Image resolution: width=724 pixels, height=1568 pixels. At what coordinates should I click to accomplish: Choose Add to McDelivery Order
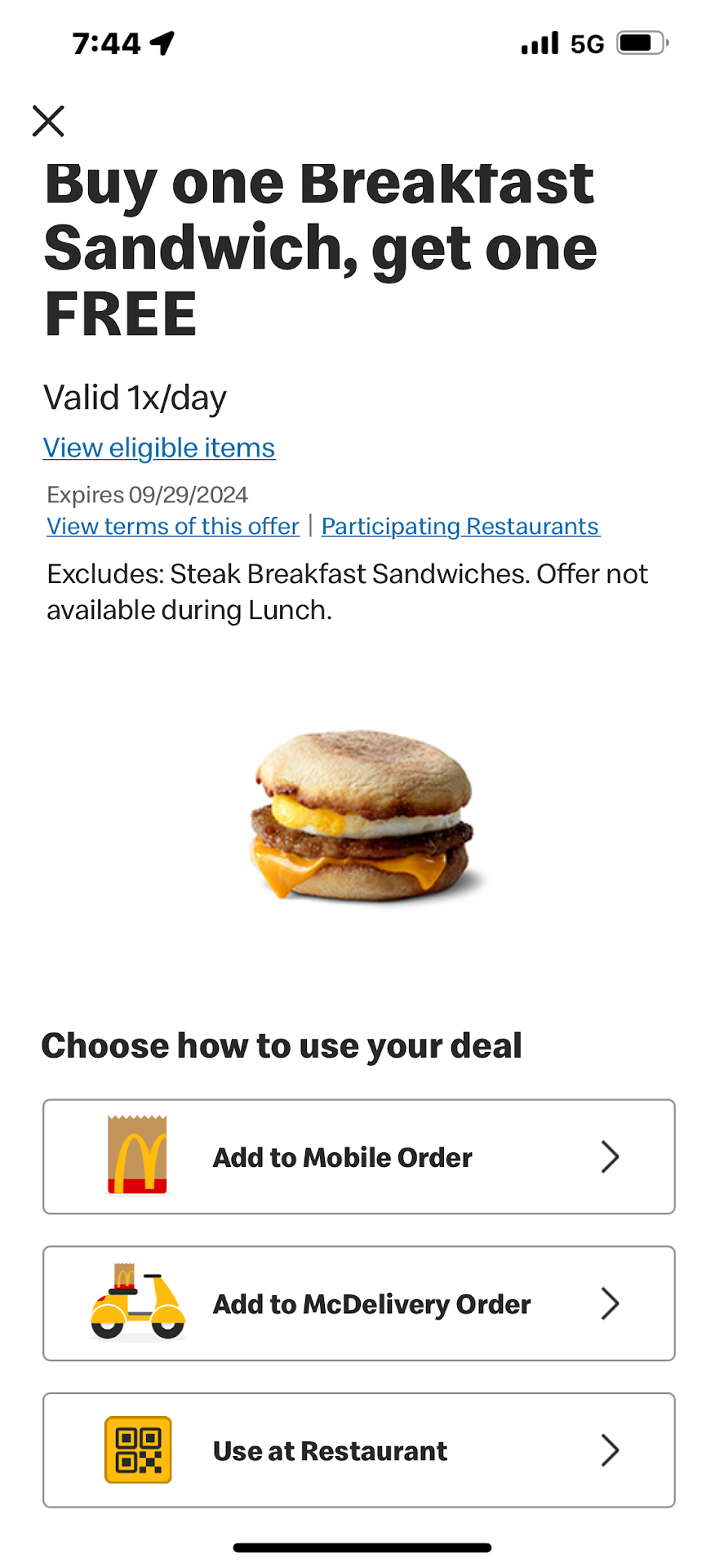[359, 1303]
